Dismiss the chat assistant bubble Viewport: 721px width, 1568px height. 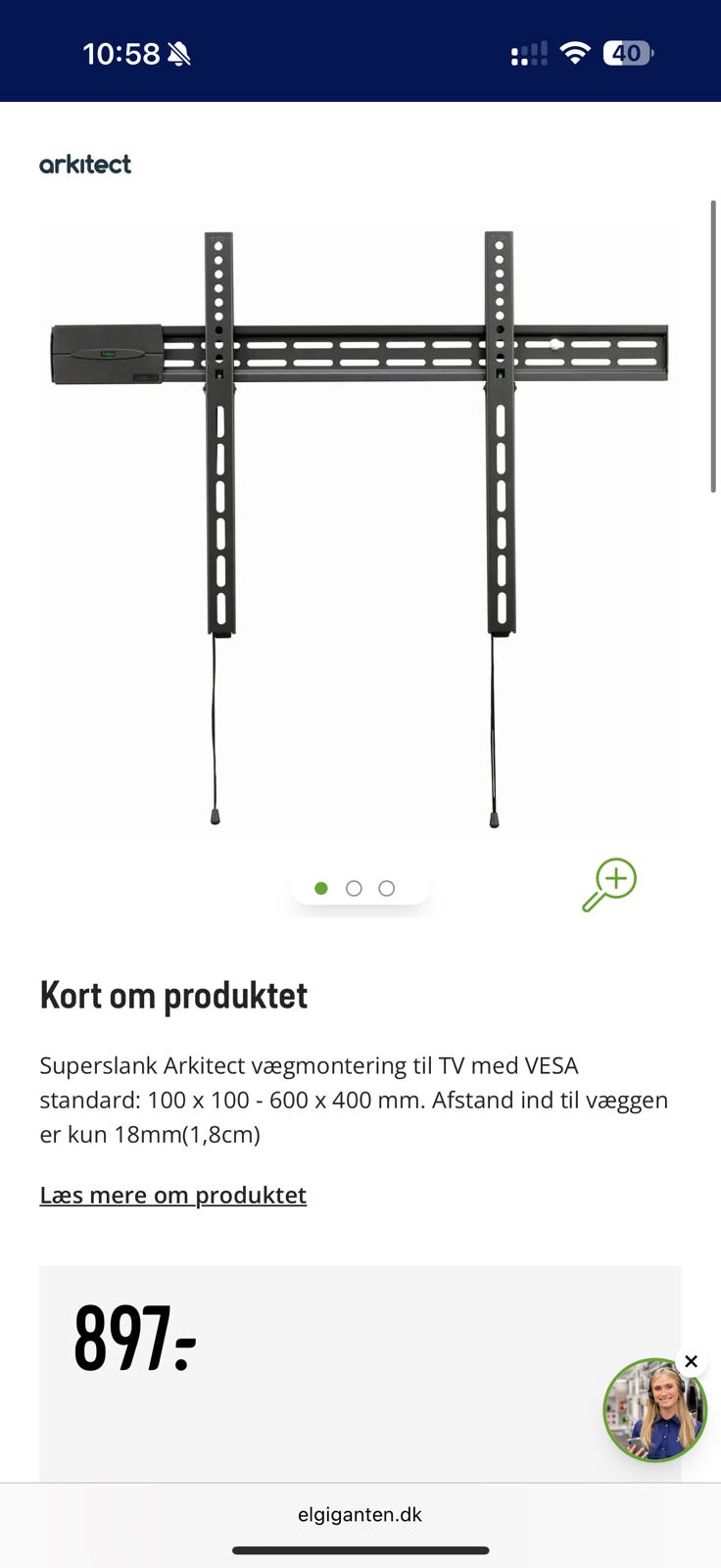pyautogui.click(x=691, y=1361)
